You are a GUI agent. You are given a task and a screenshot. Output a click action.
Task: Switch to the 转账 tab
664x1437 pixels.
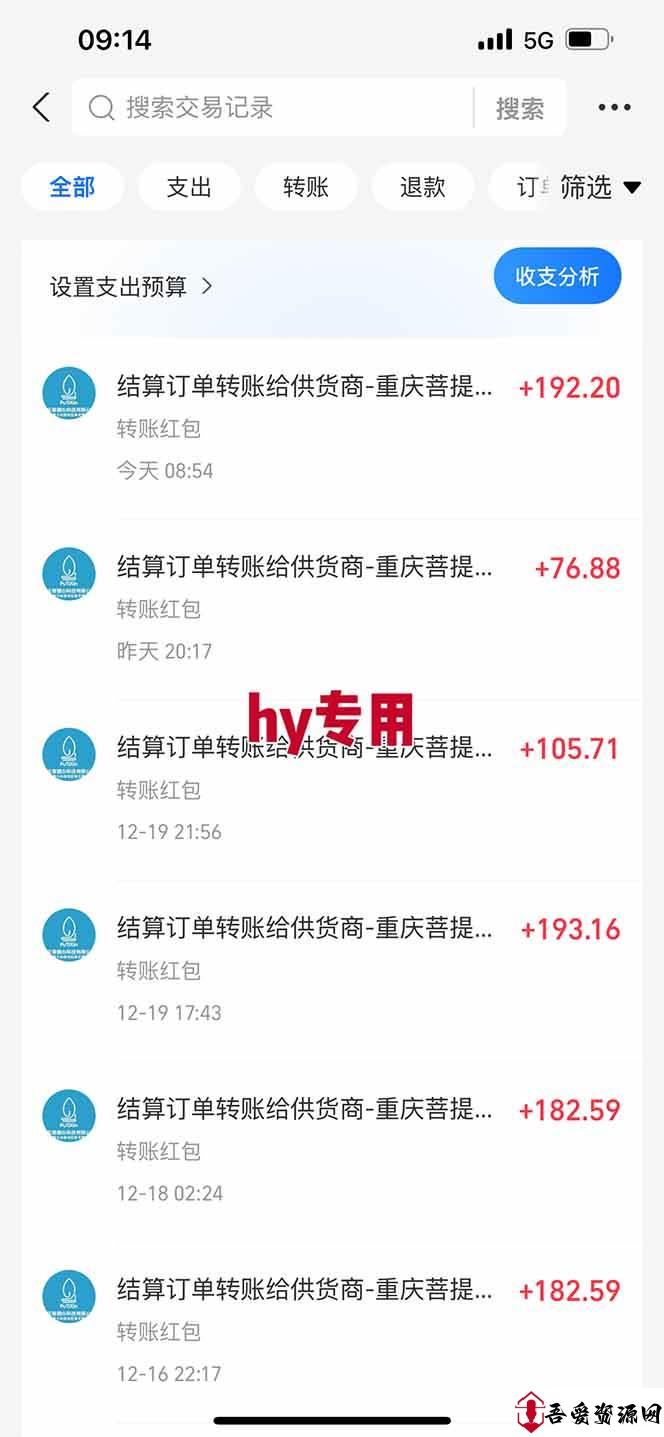(306, 187)
